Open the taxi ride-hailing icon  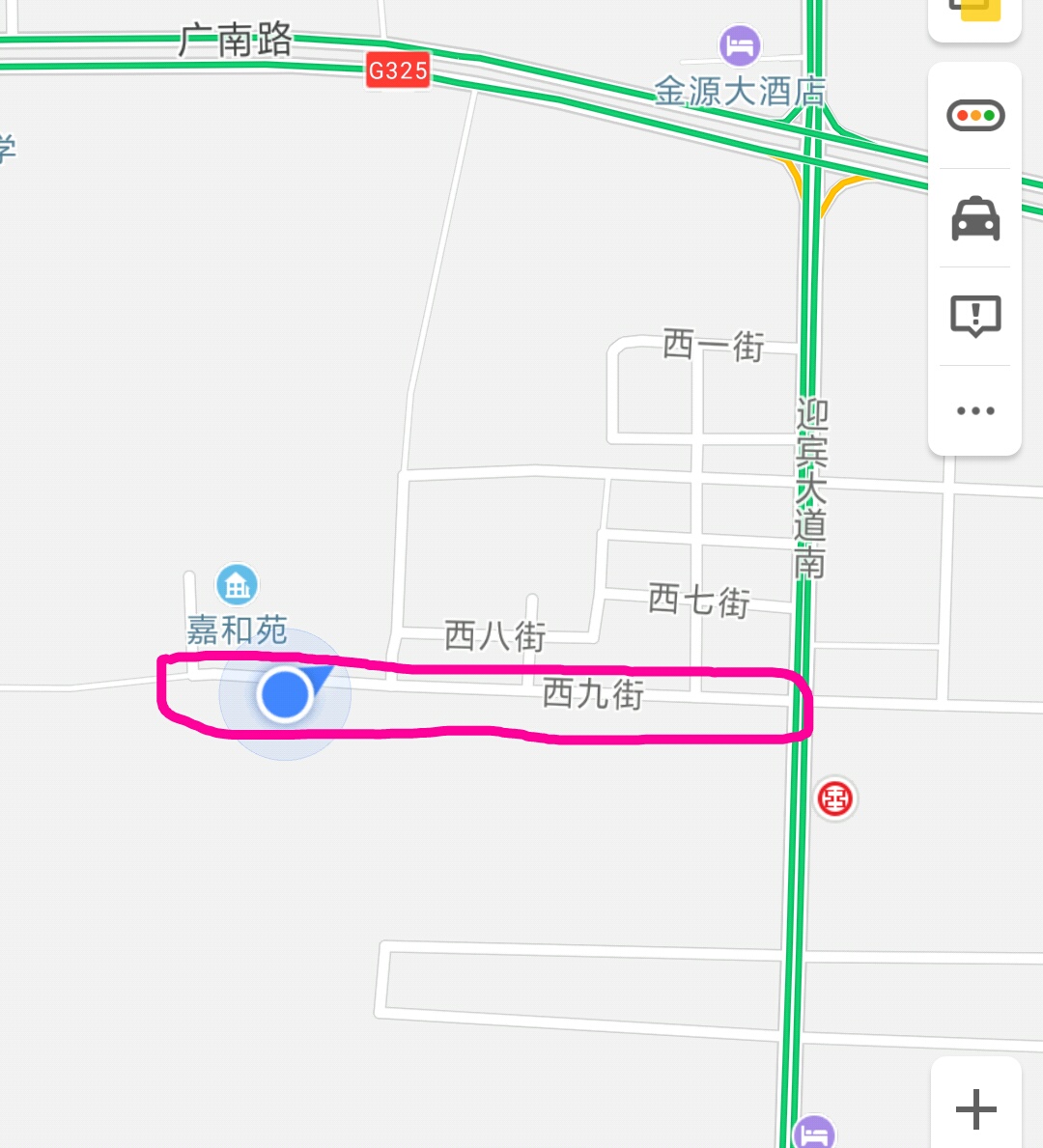[x=975, y=218]
